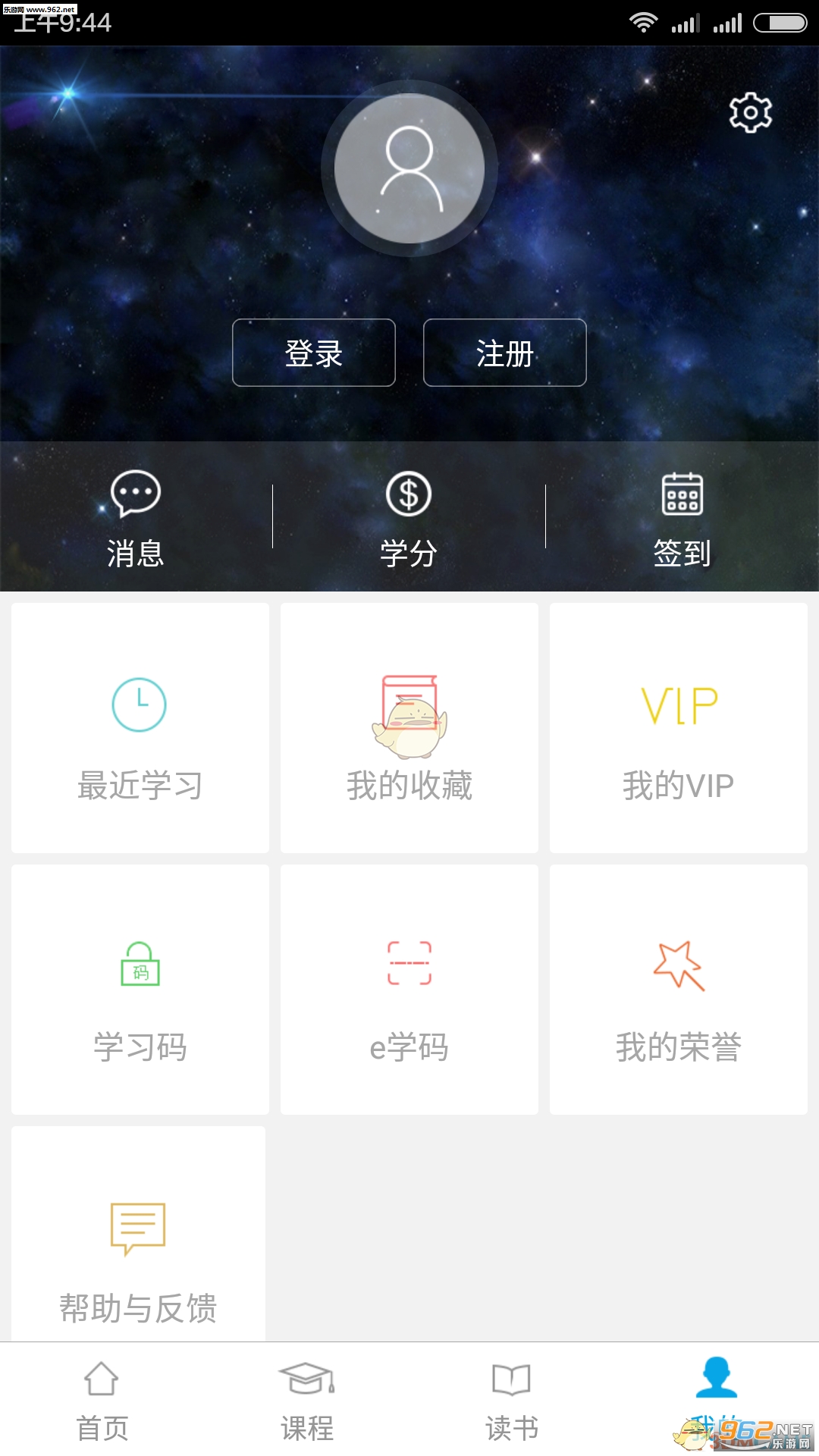Switch to the 读书 reading tab
This screenshot has height=1456, width=819.
pyautogui.click(x=512, y=1399)
